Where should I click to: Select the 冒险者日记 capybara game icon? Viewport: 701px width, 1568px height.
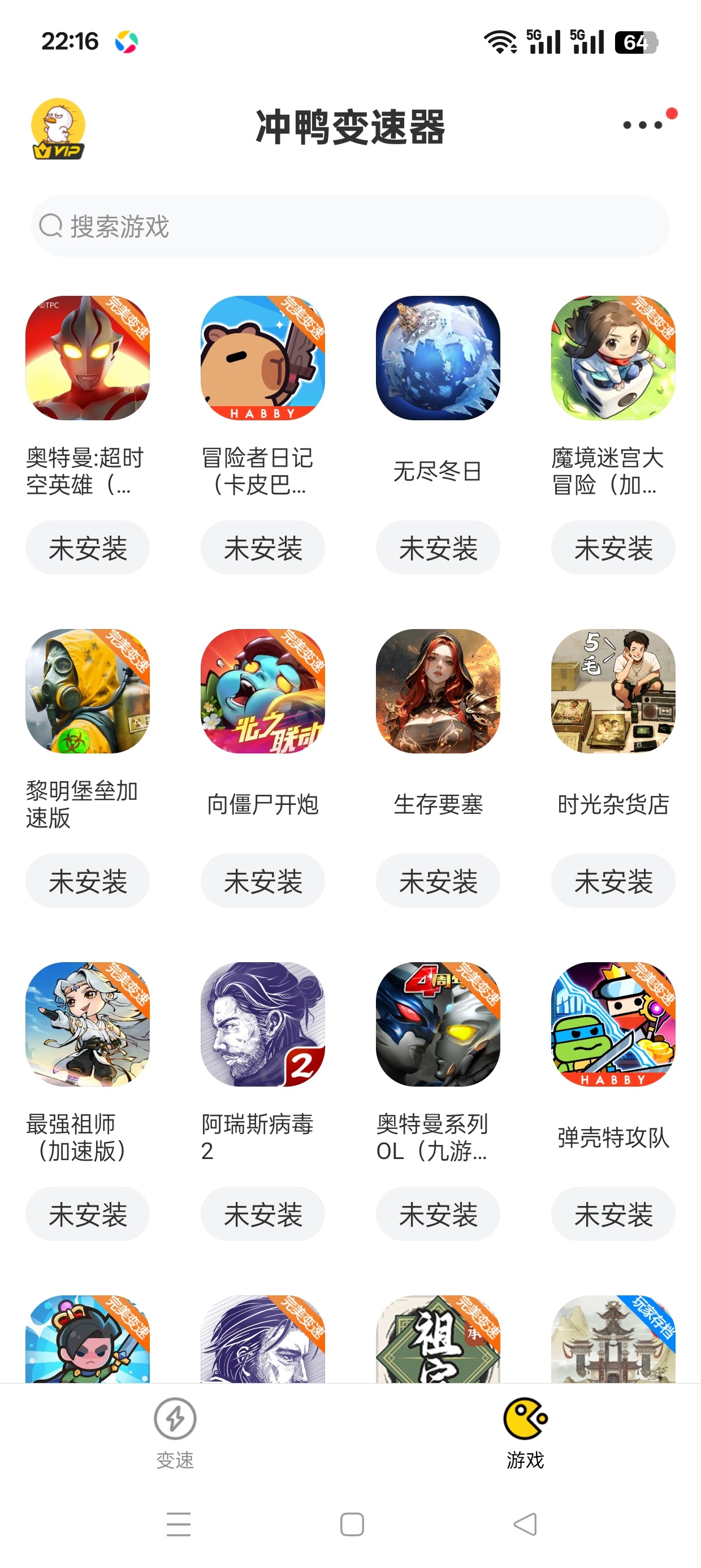coord(263,358)
